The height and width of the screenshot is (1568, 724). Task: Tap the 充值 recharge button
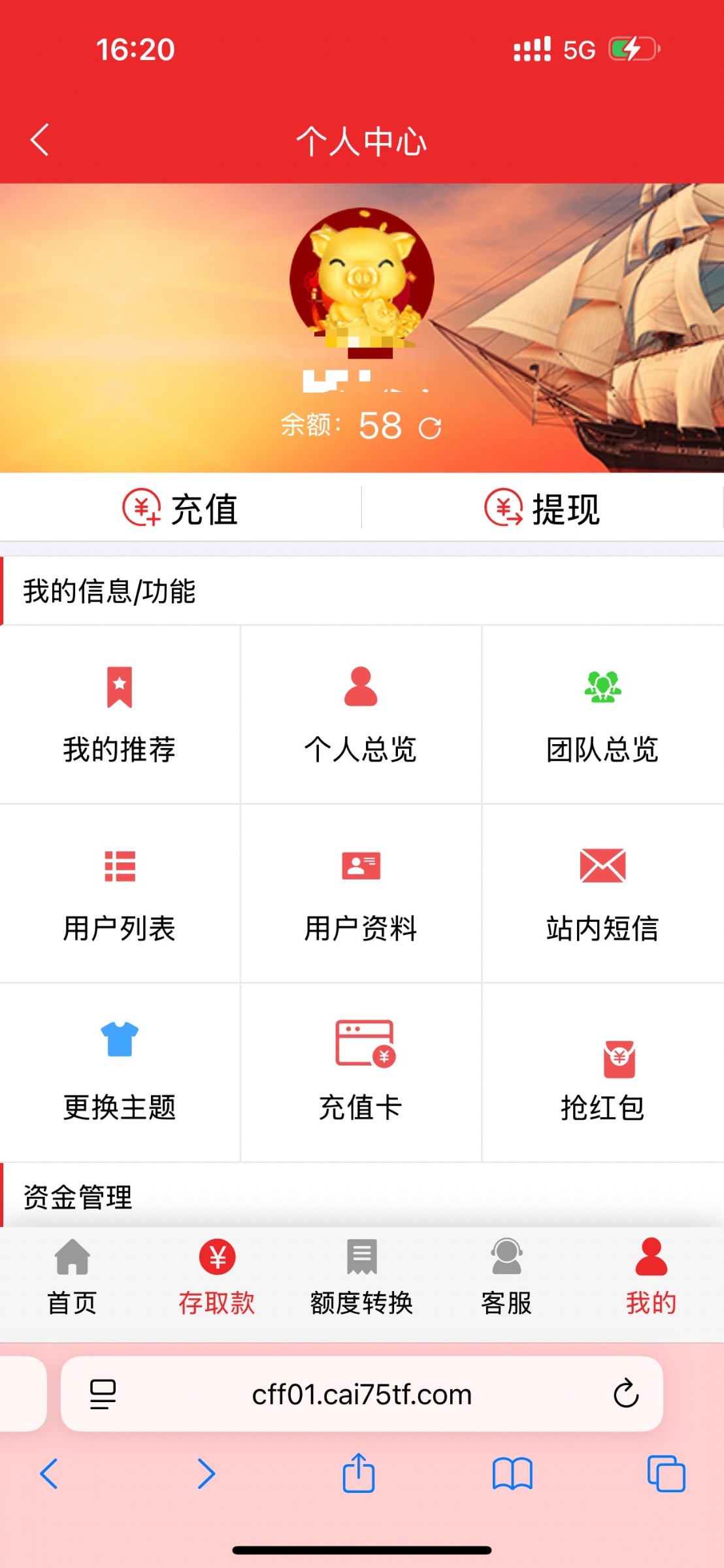point(180,508)
